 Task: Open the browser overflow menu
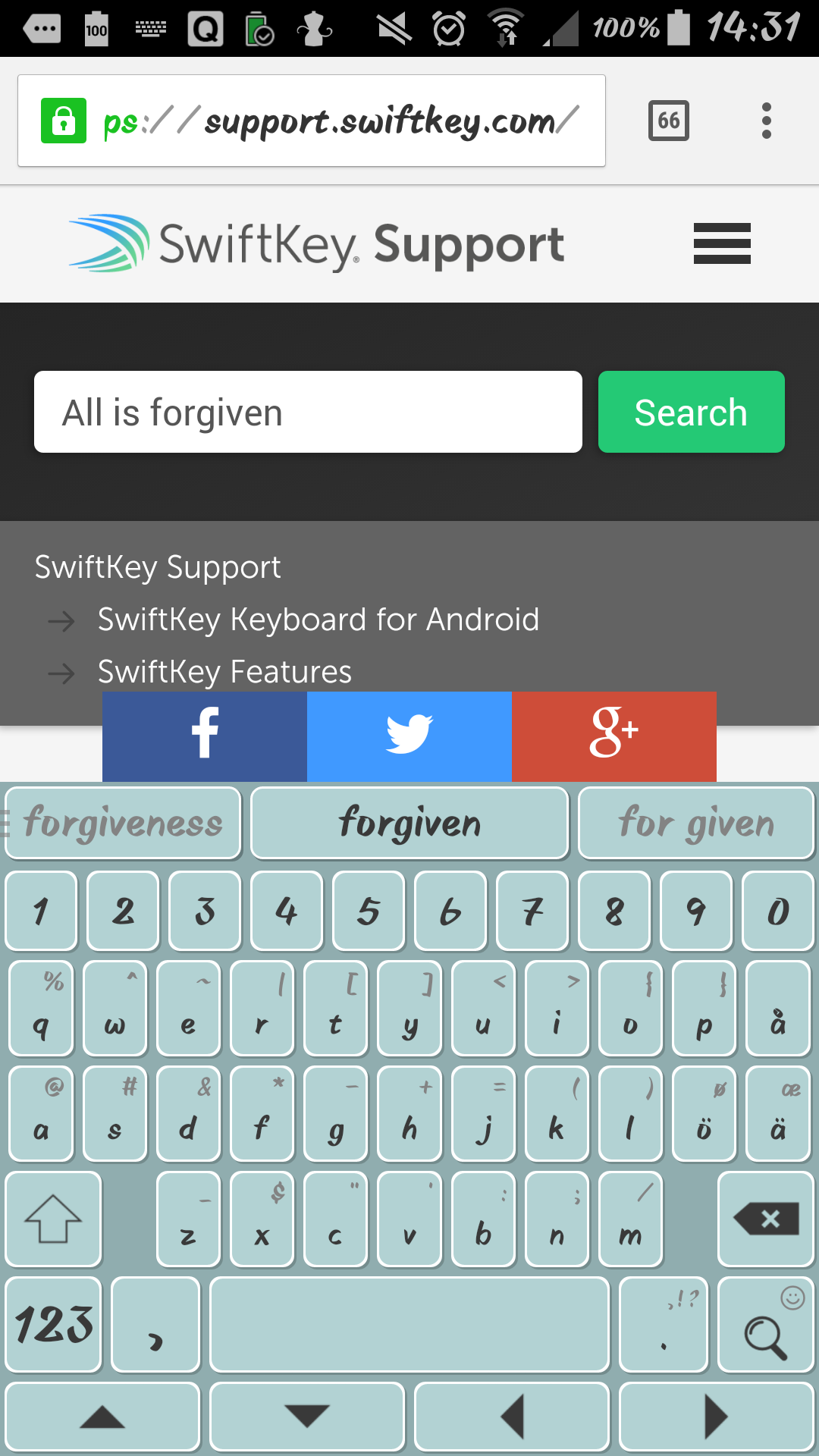pos(766,121)
